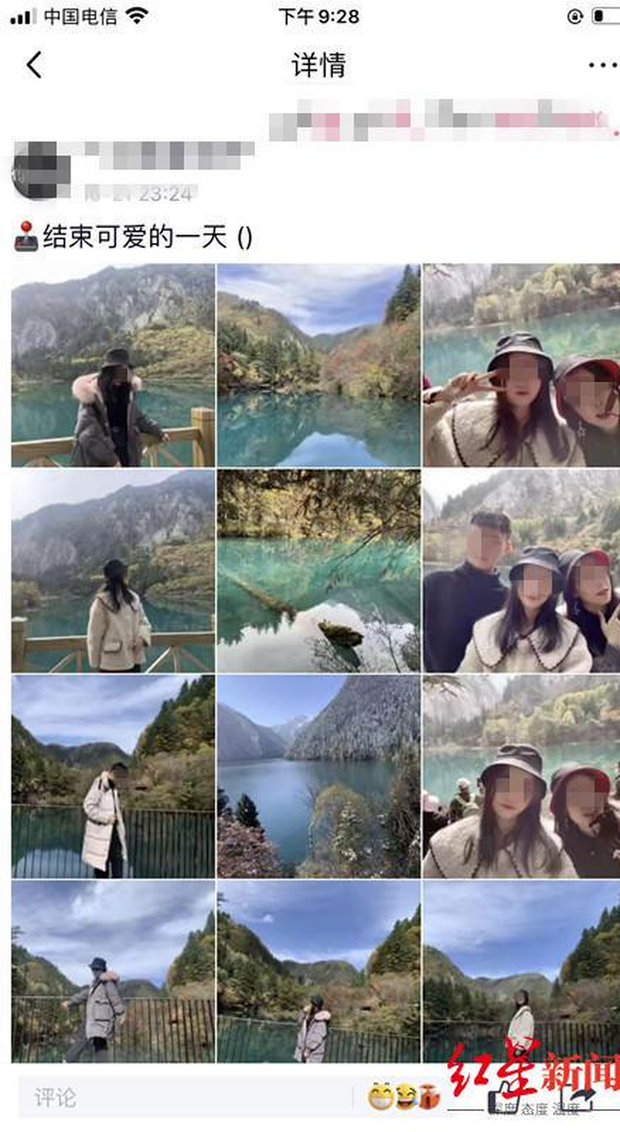Open photo of person in long white coat by fence
The image size is (620, 1132).
[x=113, y=776]
